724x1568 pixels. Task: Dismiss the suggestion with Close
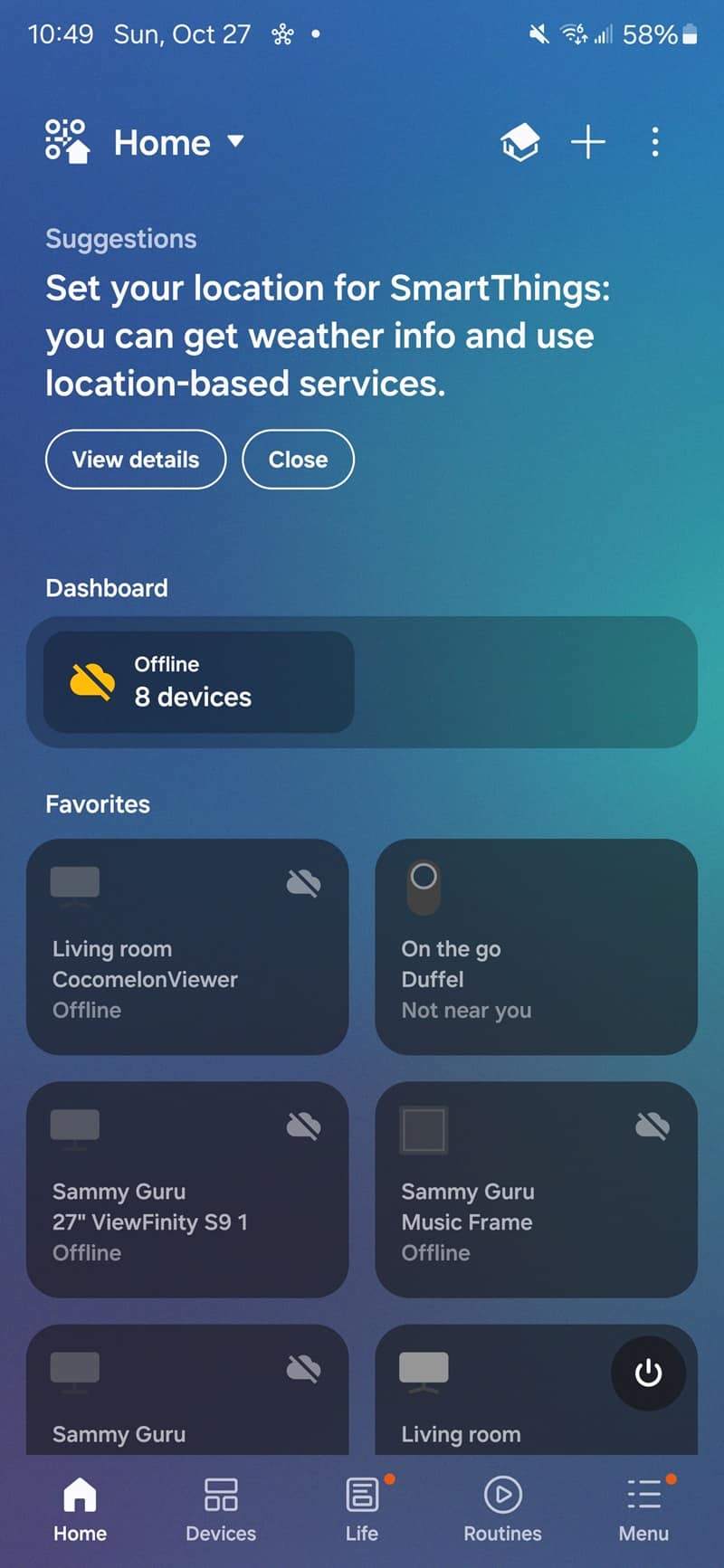click(298, 460)
